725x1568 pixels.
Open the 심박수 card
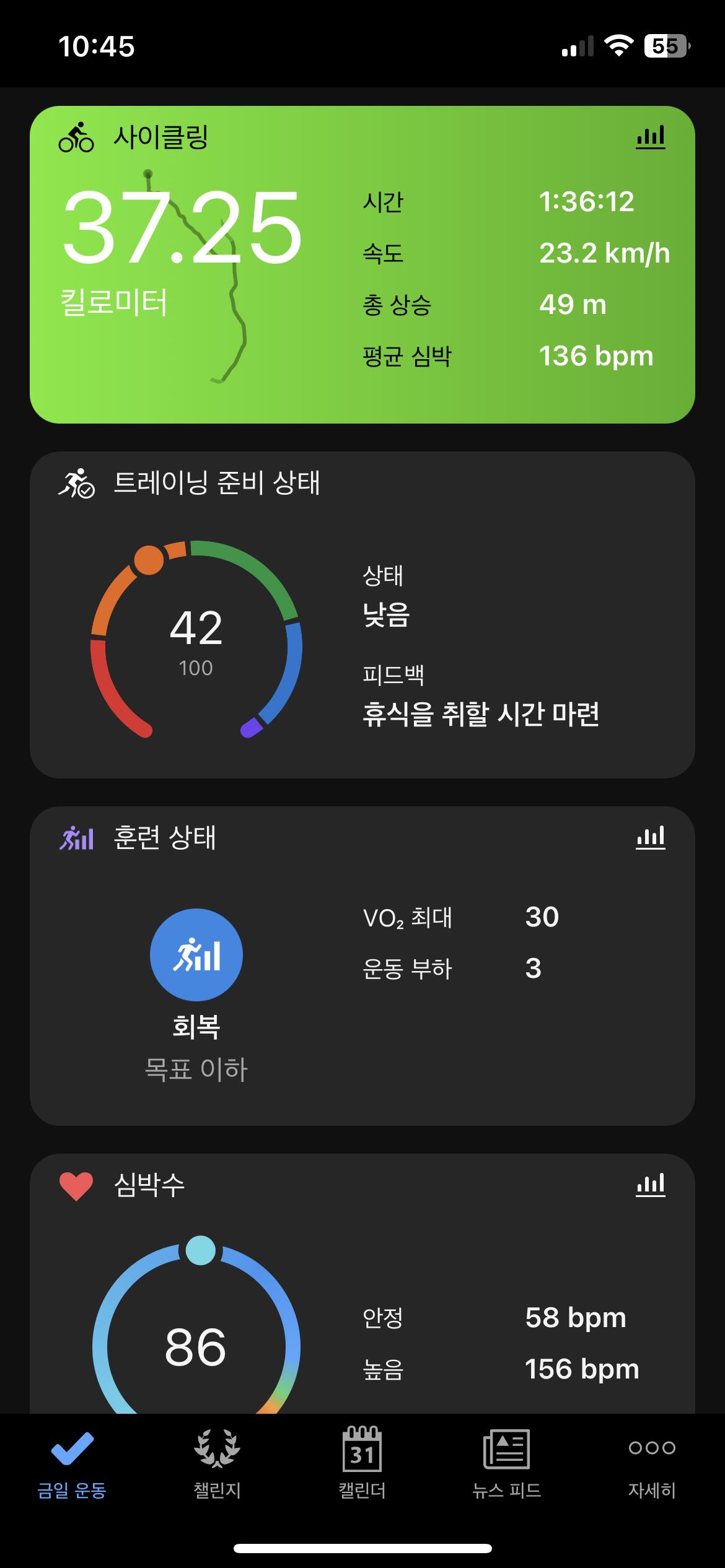pyautogui.click(x=362, y=1283)
